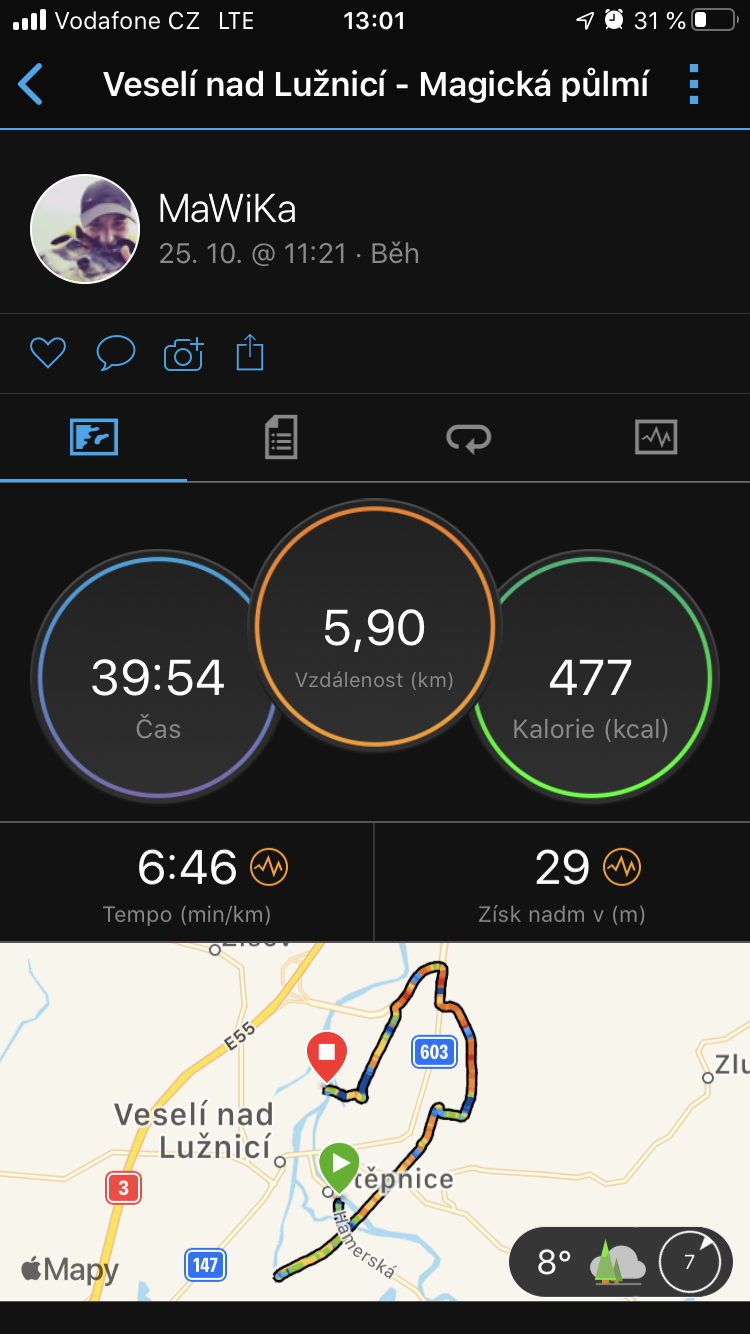750x1334 pixels.
Task: Switch to the stats details tab
Action: 281,438
